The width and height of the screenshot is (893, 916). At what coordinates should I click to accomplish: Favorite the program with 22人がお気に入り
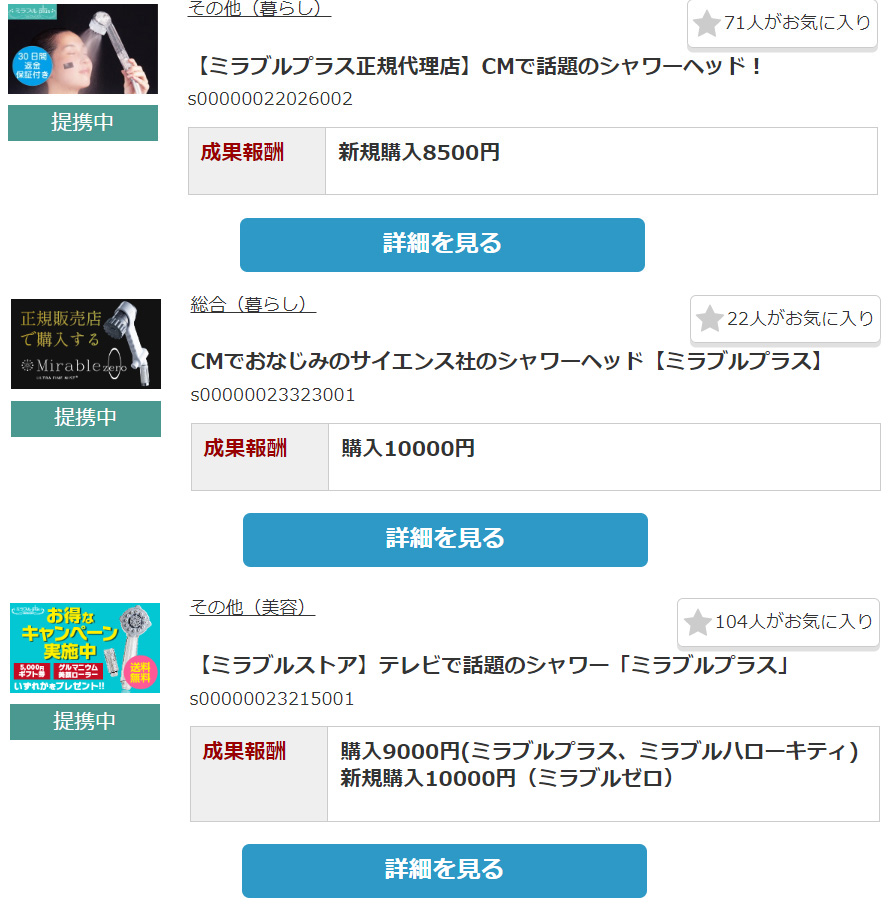pyautogui.click(x=785, y=319)
